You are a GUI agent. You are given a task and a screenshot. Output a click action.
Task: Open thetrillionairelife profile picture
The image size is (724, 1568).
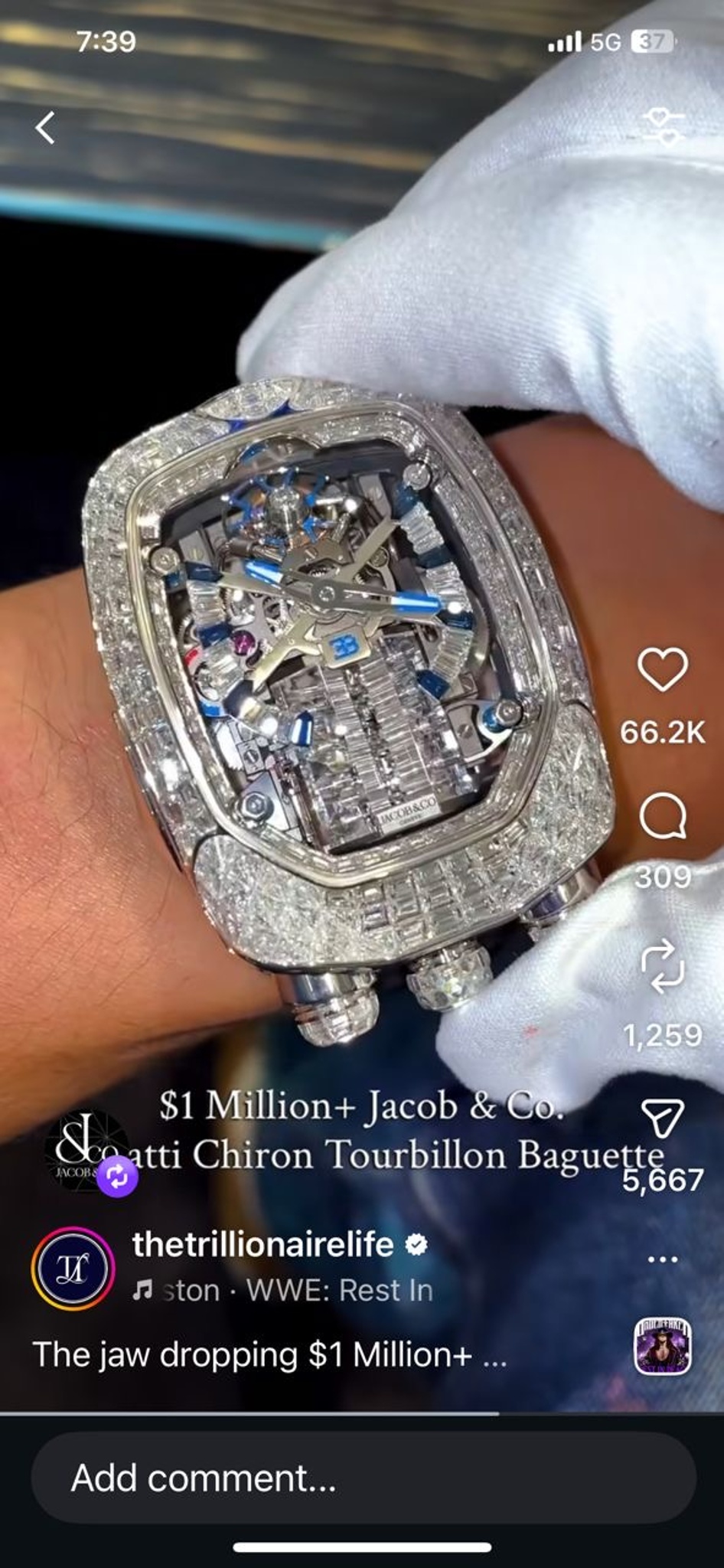[x=73, y=1269]
